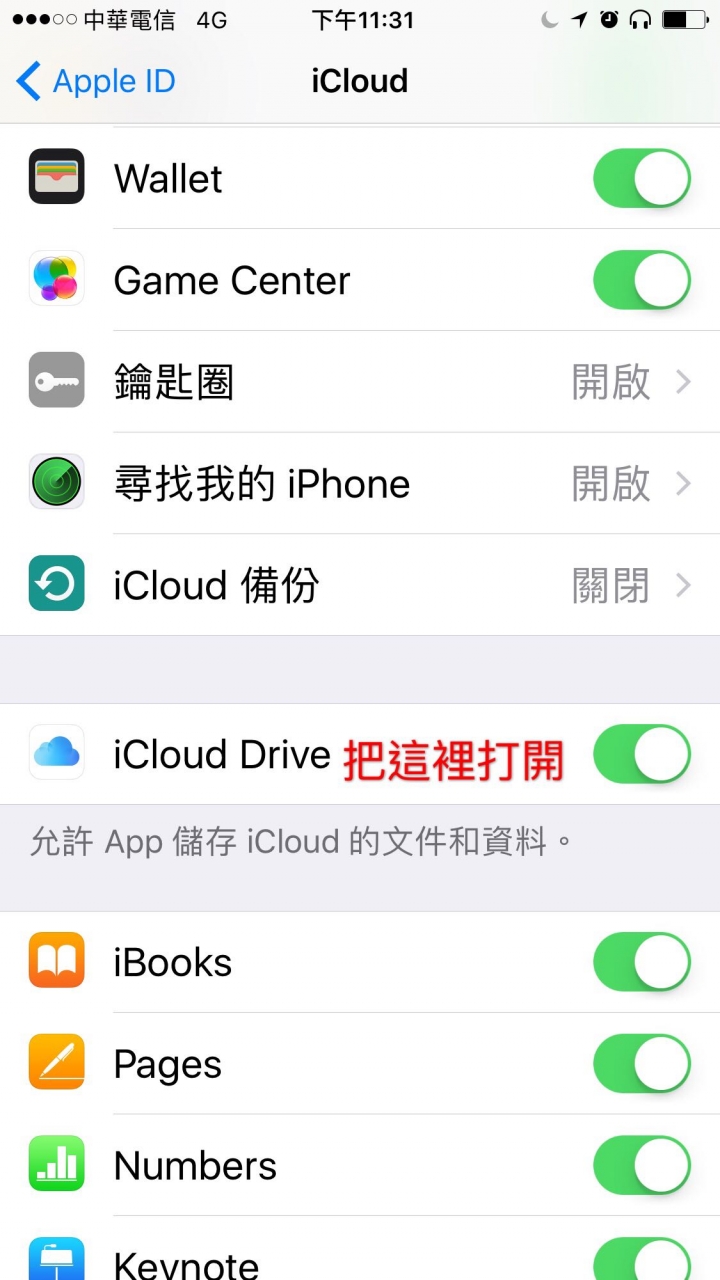Toggle Keynote iCloud access

pos(641,1260)
